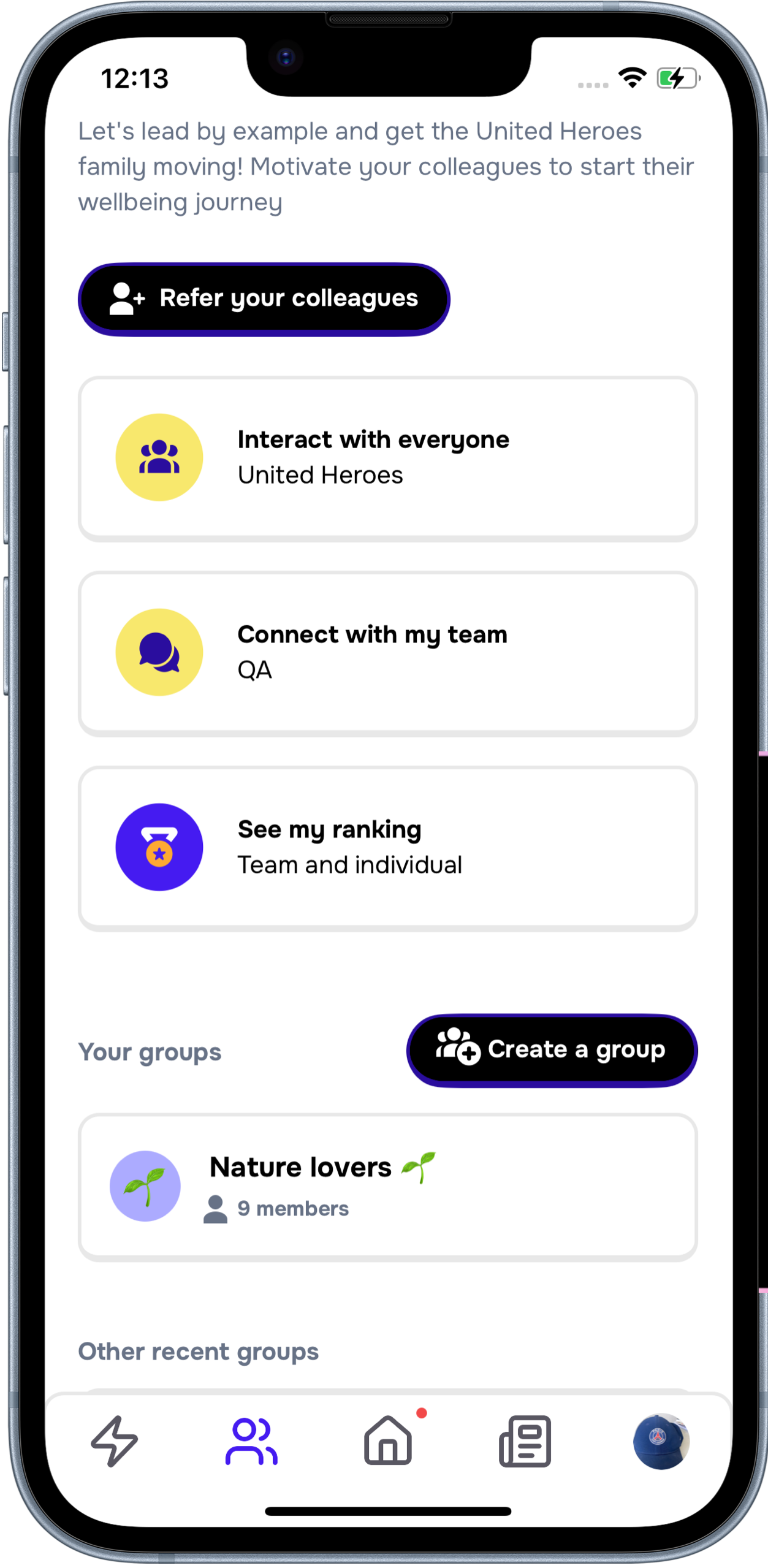
Task: Create a new group
Action: point(552,1050)
